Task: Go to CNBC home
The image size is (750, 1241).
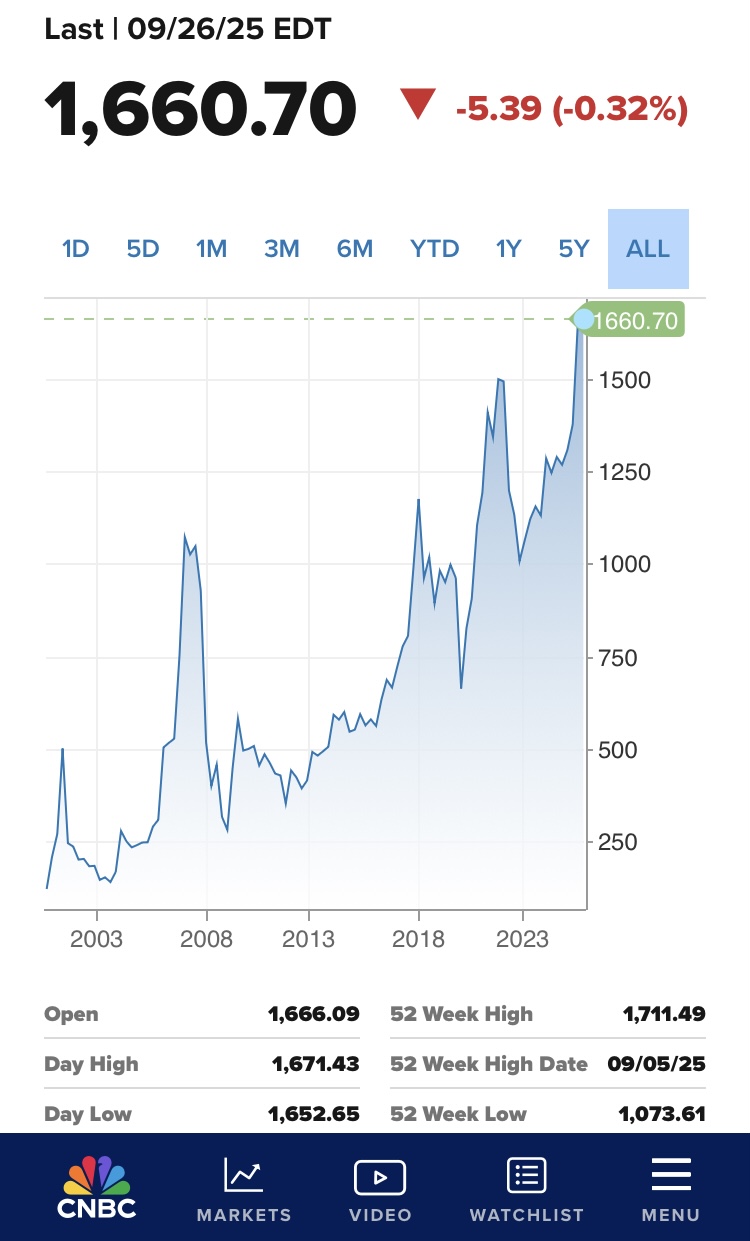Action: 96,1188
